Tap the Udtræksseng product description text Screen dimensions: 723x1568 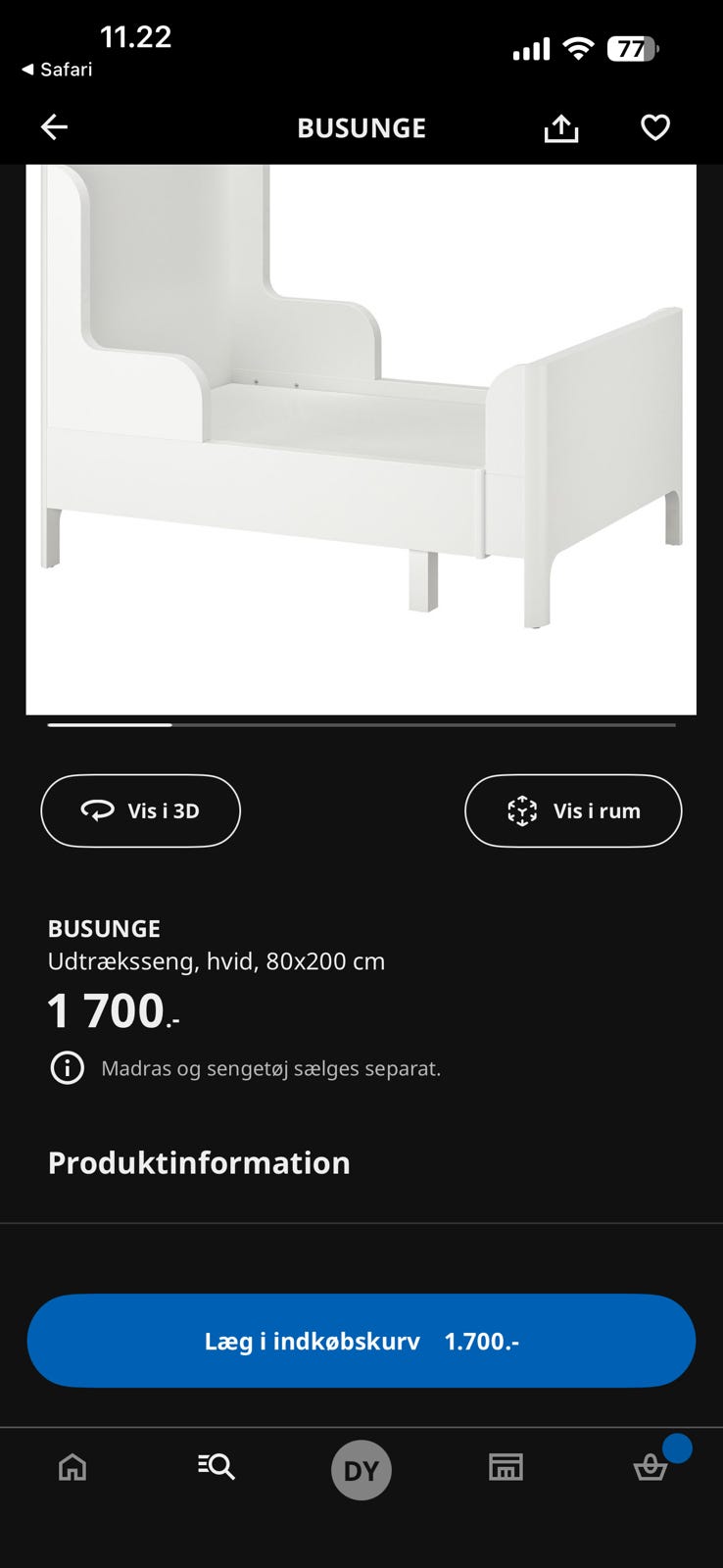[216, 961]
